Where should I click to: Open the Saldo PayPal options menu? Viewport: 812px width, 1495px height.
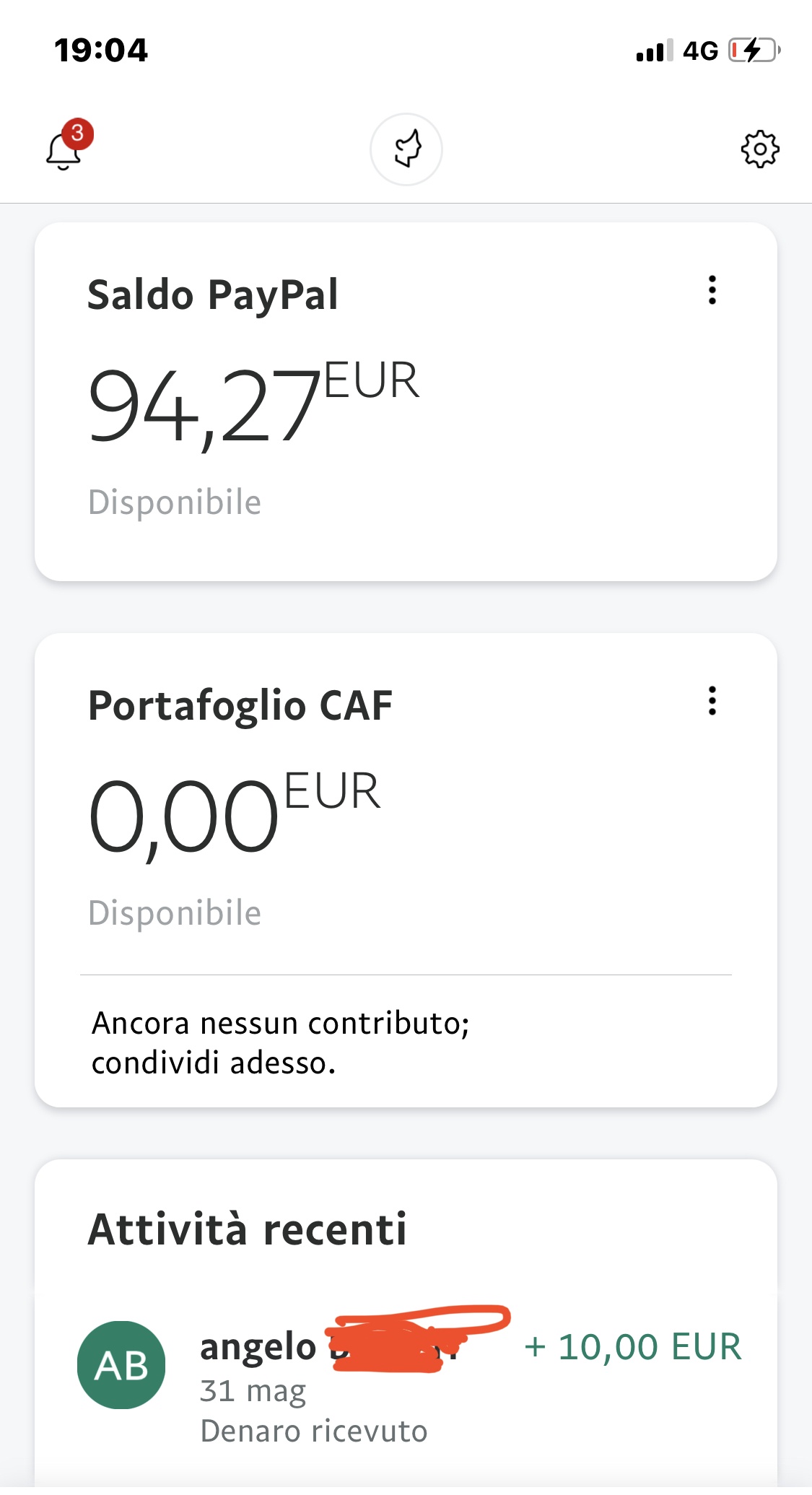click(712, 290)
